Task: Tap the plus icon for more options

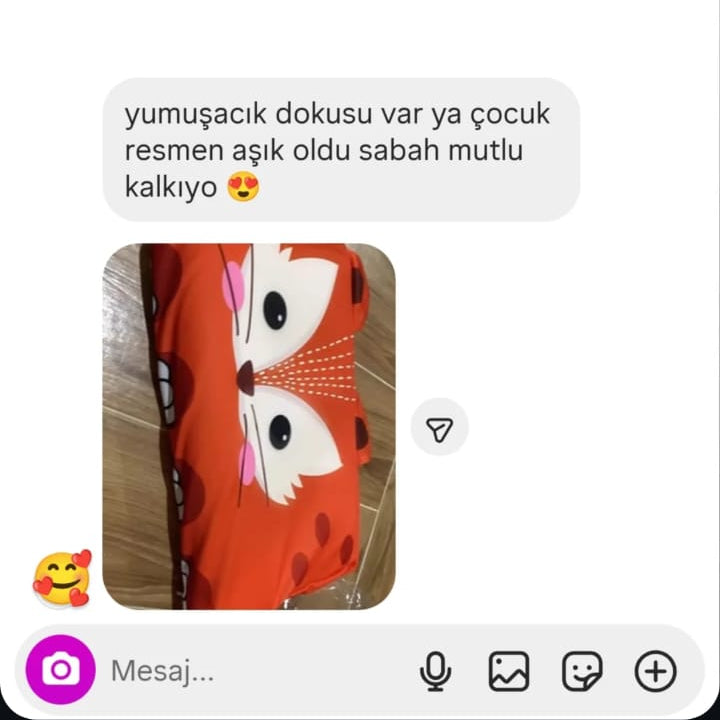Action: pyautogui.click(x=656, y=671)
